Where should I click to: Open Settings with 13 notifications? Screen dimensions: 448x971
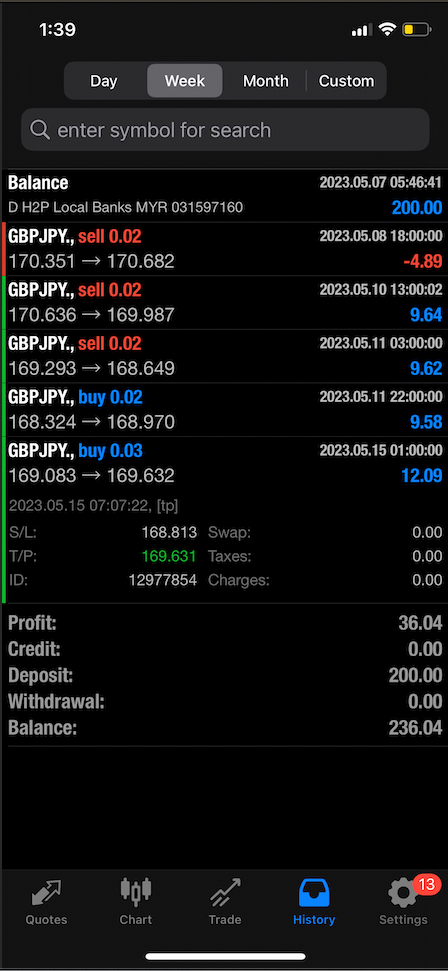403,902
